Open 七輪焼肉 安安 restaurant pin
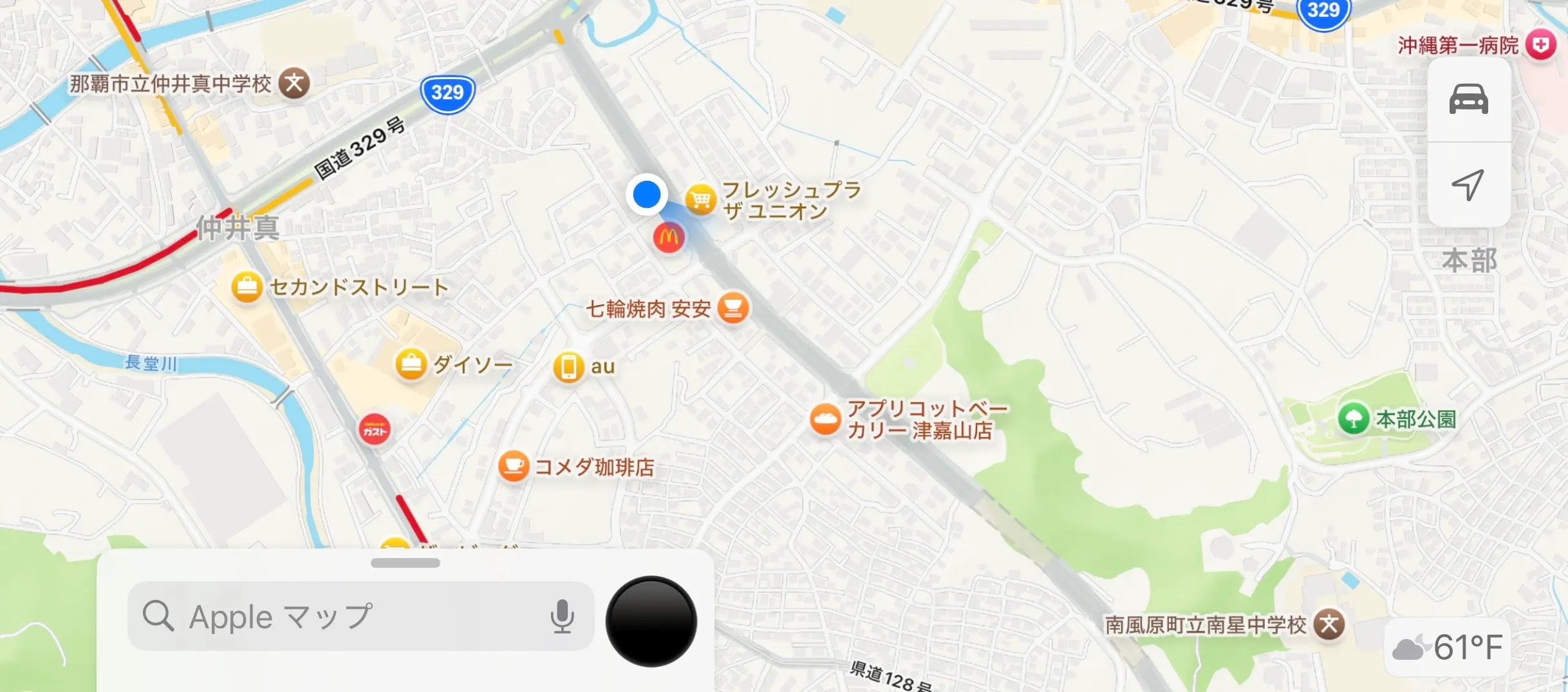 733,308
